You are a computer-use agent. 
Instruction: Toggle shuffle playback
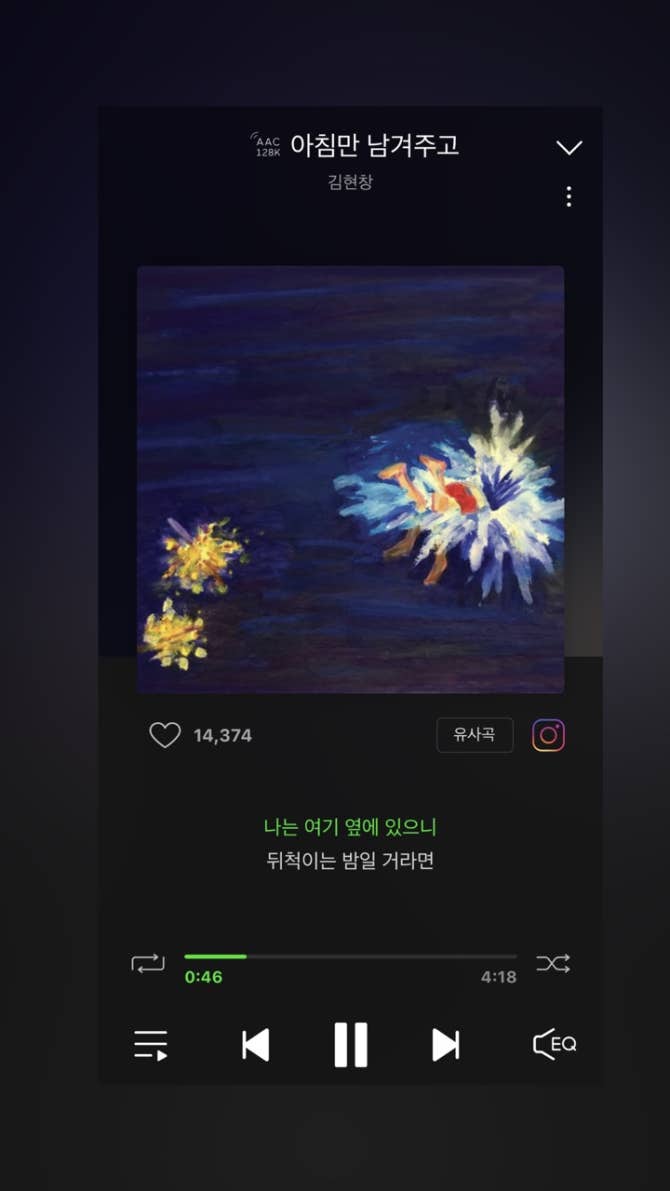552,964
